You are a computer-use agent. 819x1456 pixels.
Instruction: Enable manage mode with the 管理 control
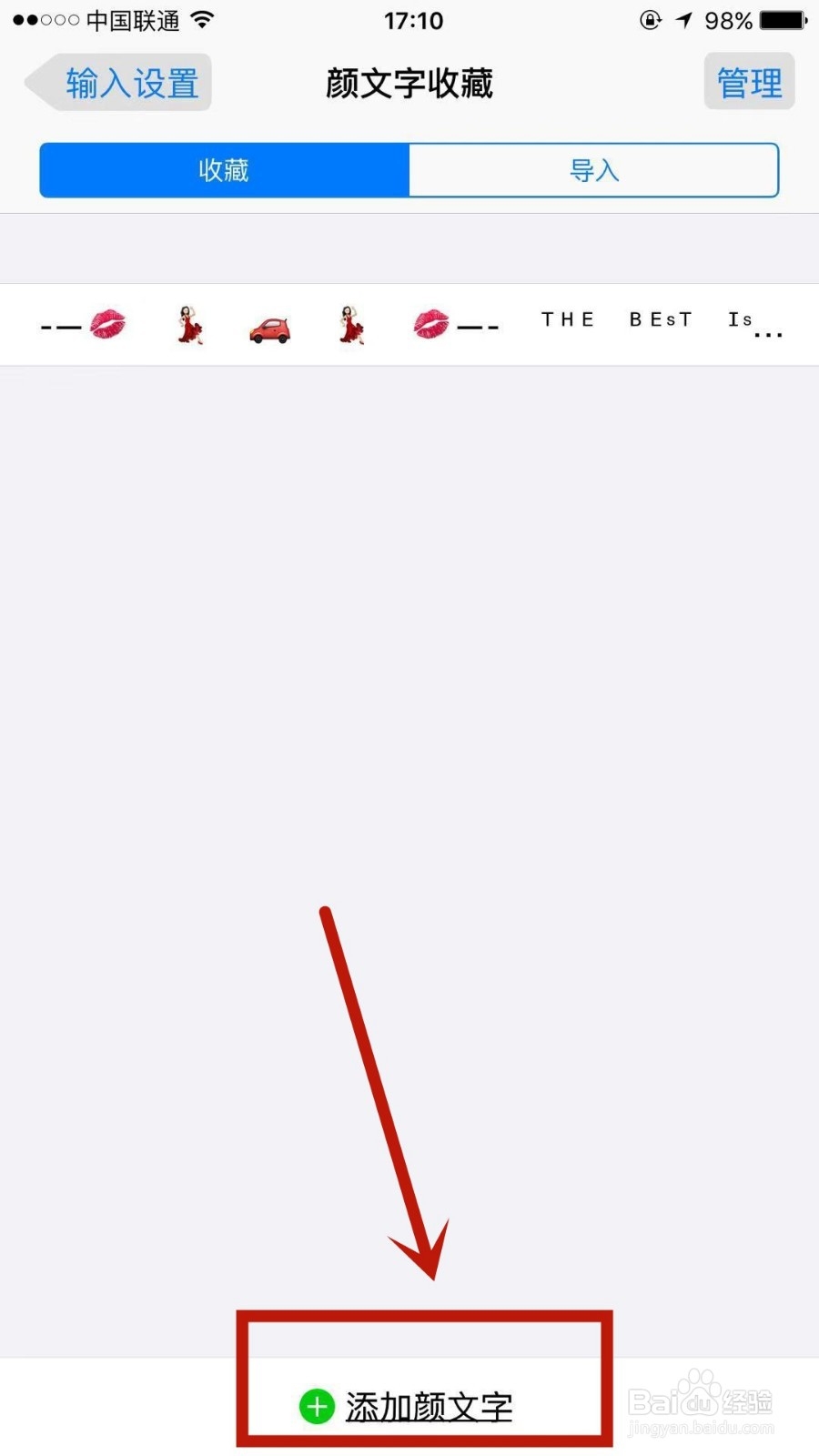749,82
